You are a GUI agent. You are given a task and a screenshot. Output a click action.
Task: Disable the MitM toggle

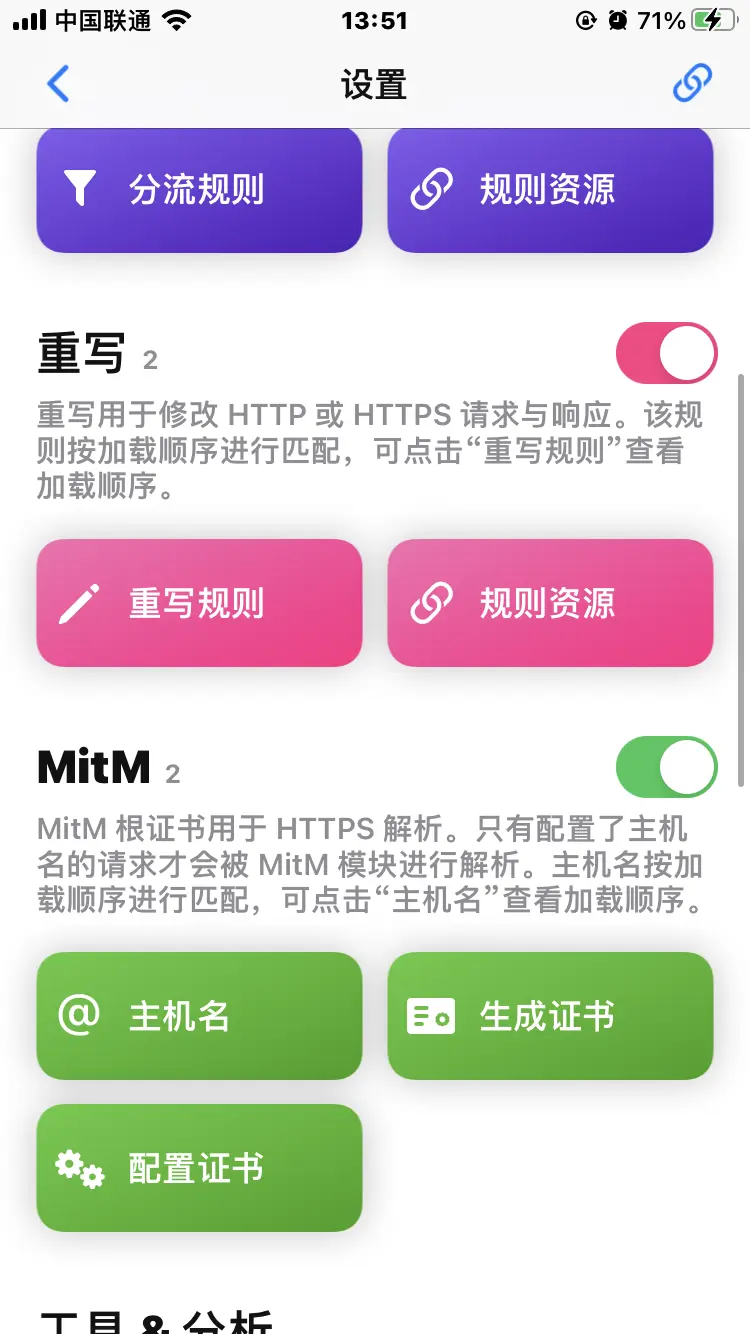tap(666, 767)
